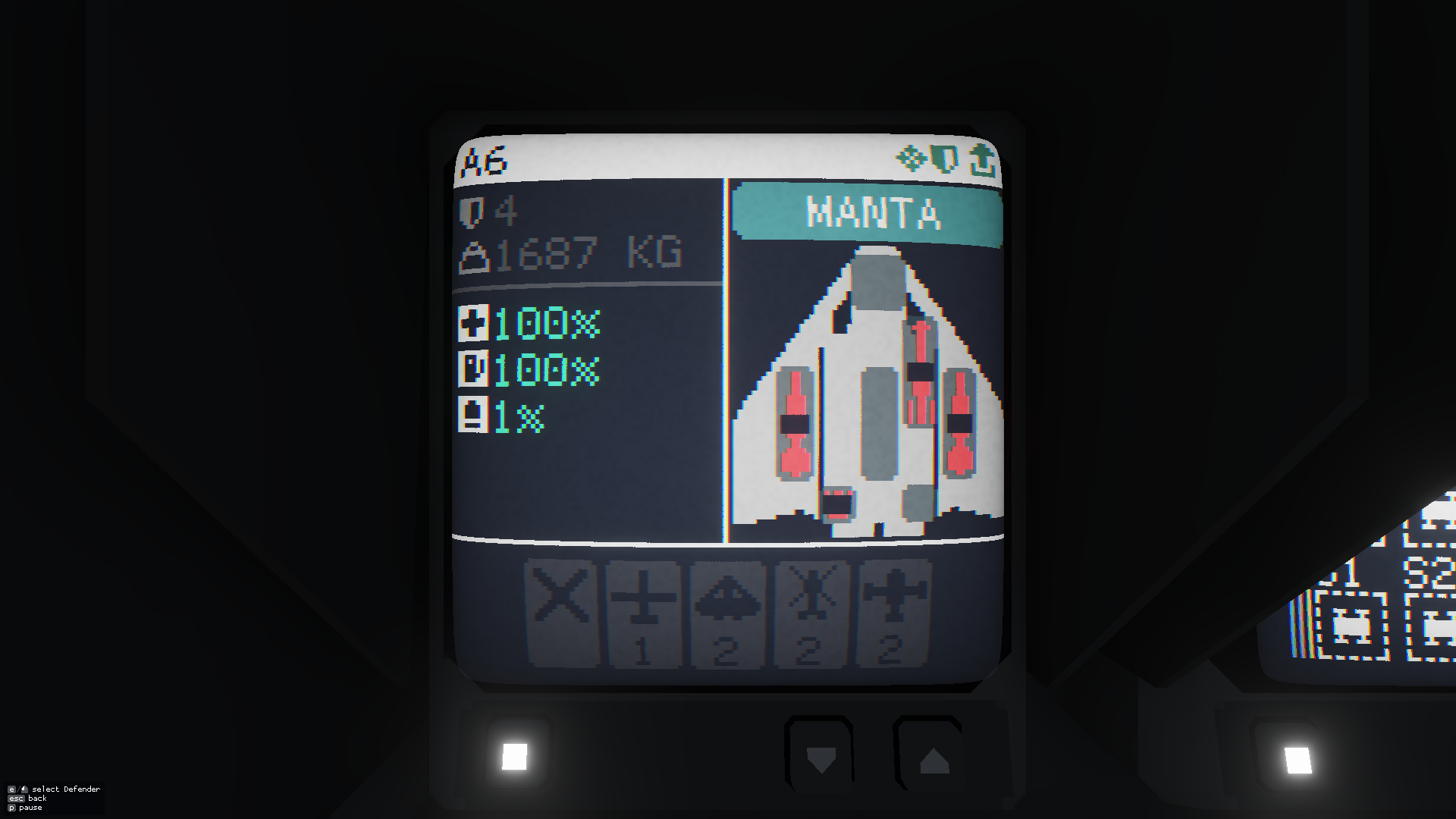Screen dimensions: 1456x819
Task: Select the Manta aircraft option labeled 2
Action: [726, 613]
